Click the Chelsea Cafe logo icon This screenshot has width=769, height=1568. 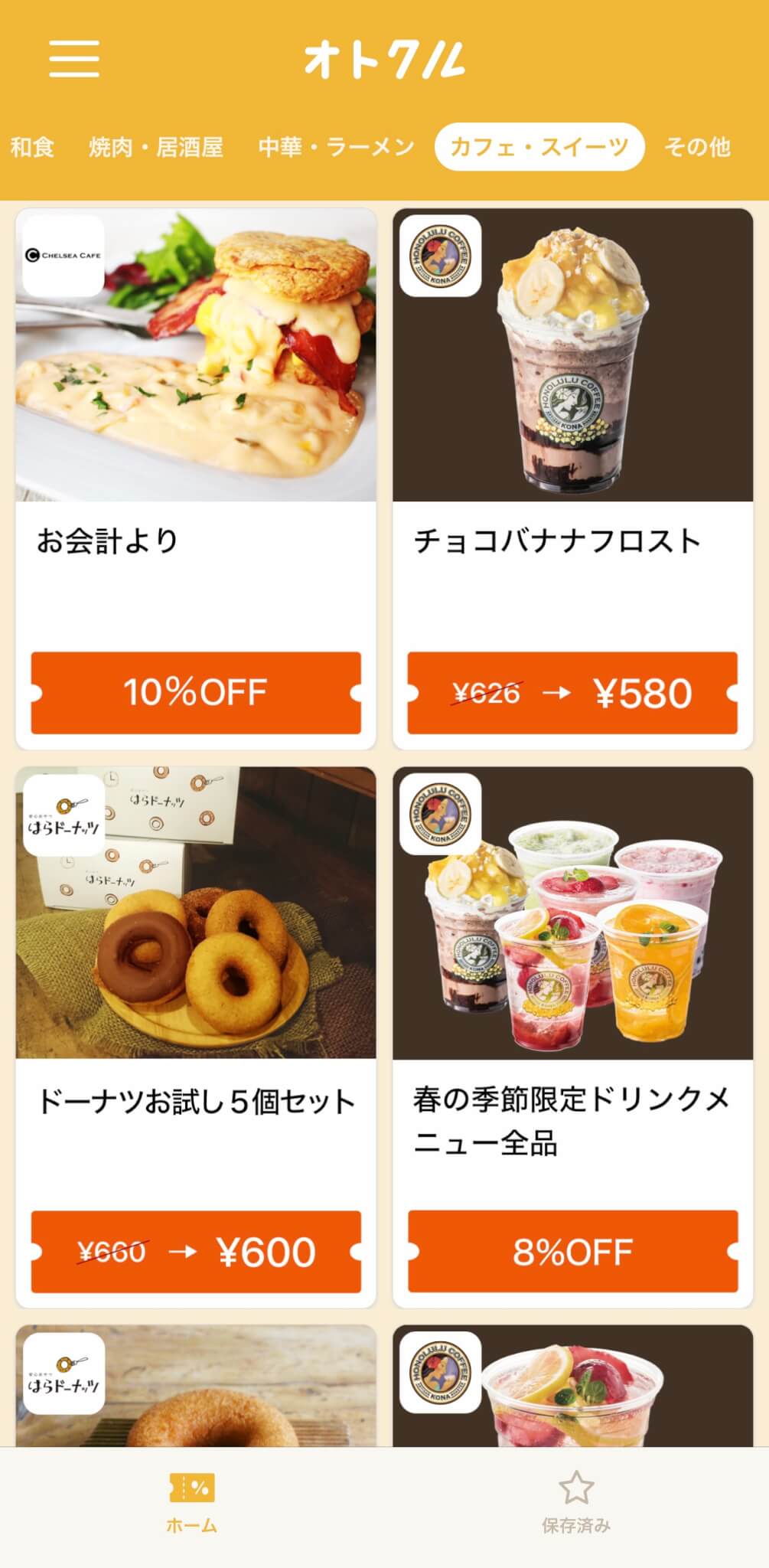pyautogui.click(x=64, y=253)
